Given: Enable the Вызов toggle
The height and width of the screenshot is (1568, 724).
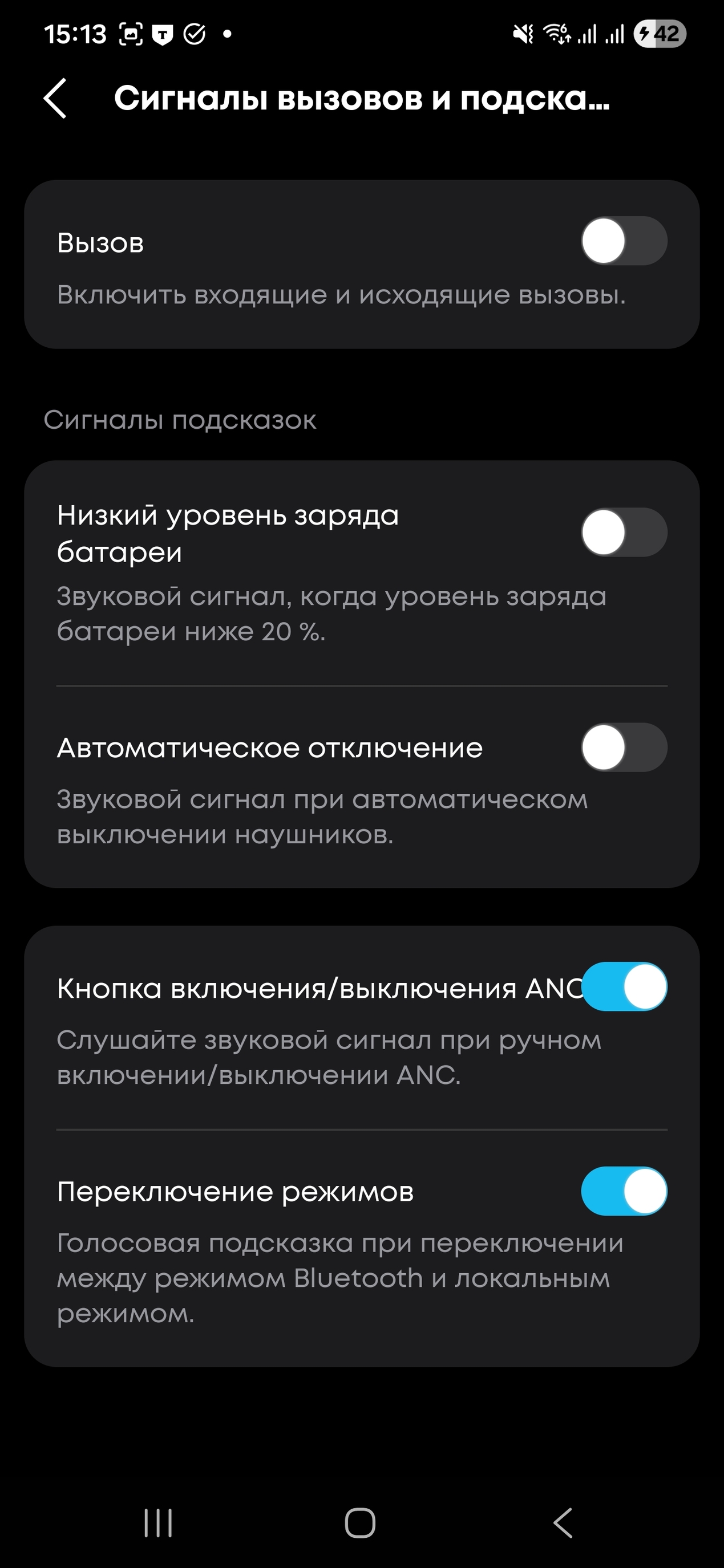Looking at the screenshot, I should (624, 241).
